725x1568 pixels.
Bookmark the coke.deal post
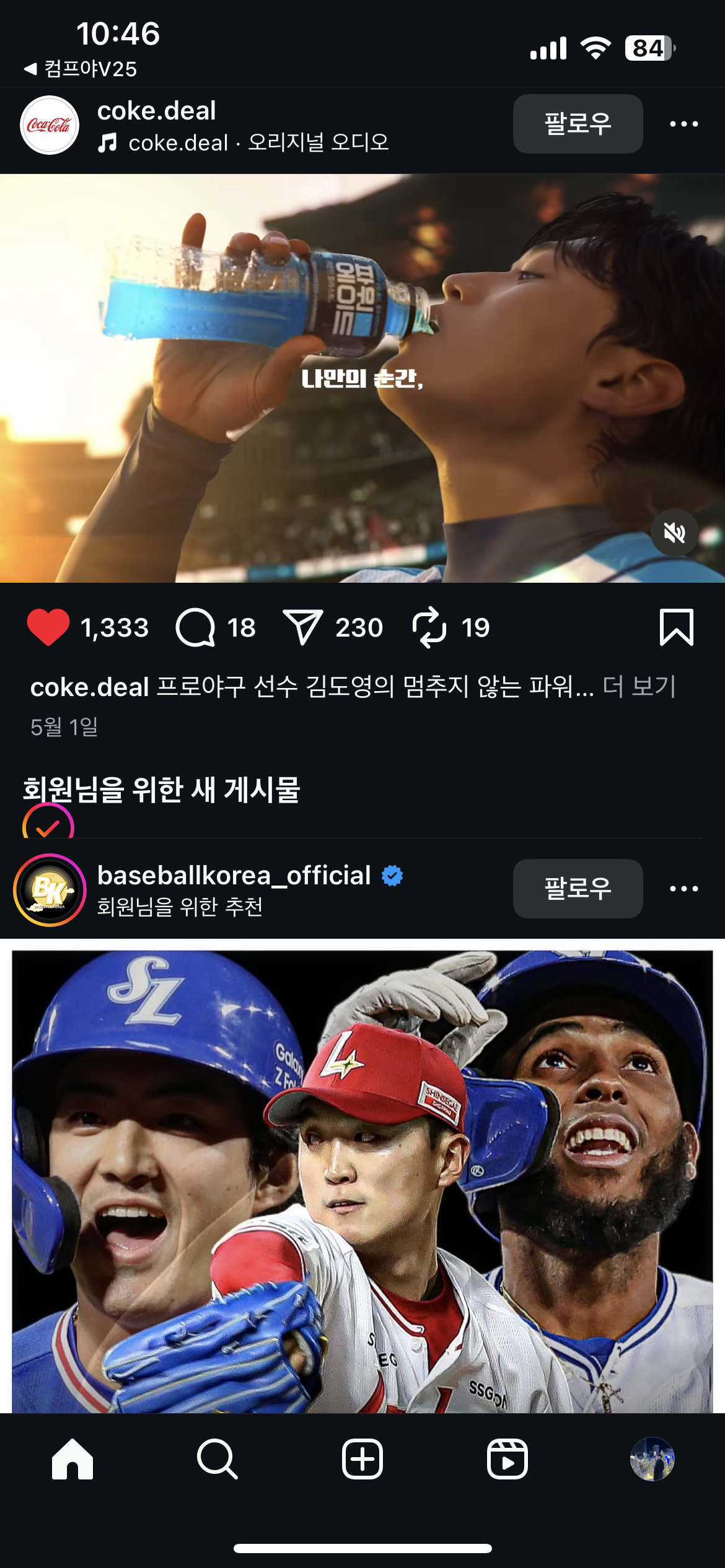(676, 627)
